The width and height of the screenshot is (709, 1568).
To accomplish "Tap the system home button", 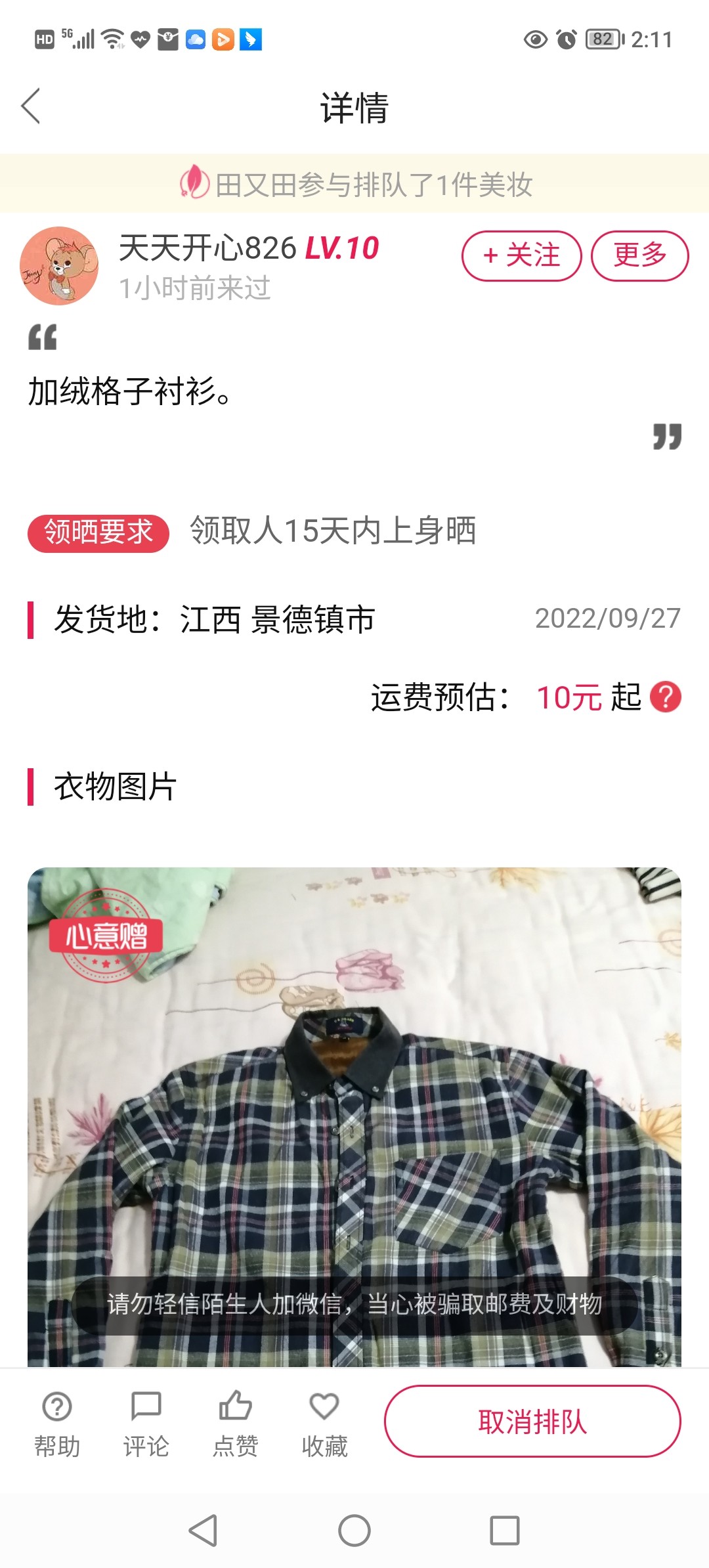I will coord(354,1531).
